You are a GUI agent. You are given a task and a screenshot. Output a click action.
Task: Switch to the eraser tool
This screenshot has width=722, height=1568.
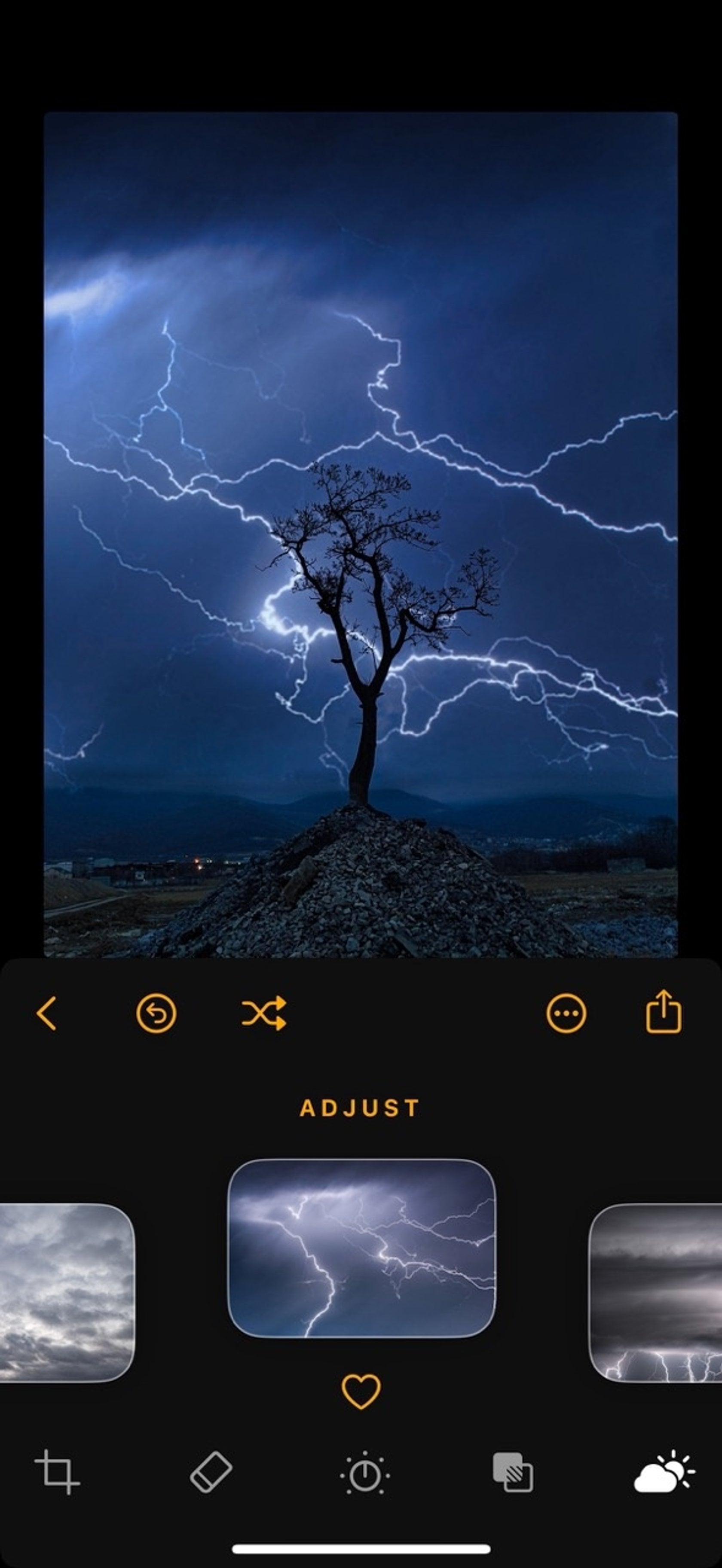click(211, 1472)
